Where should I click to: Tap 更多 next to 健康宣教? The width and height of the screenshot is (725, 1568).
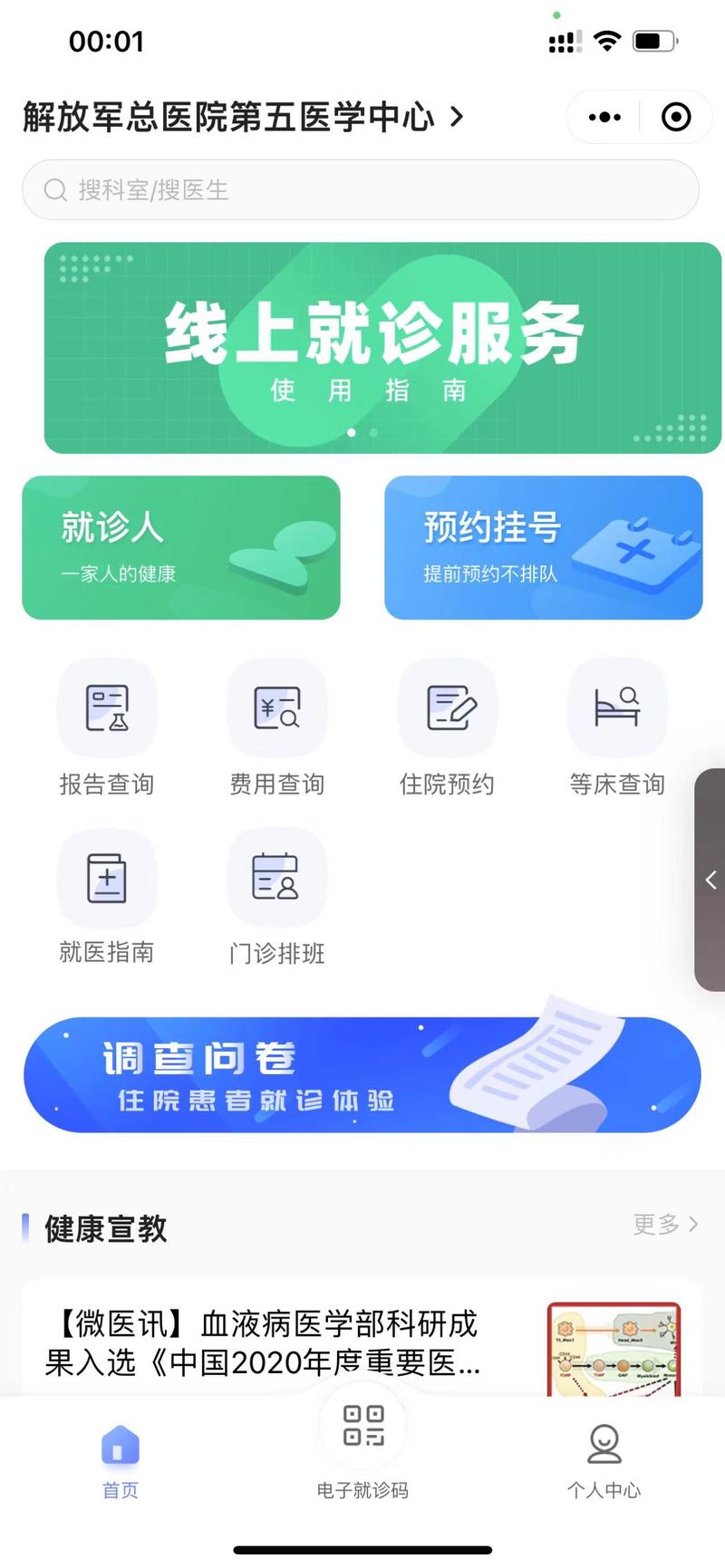665,1225
